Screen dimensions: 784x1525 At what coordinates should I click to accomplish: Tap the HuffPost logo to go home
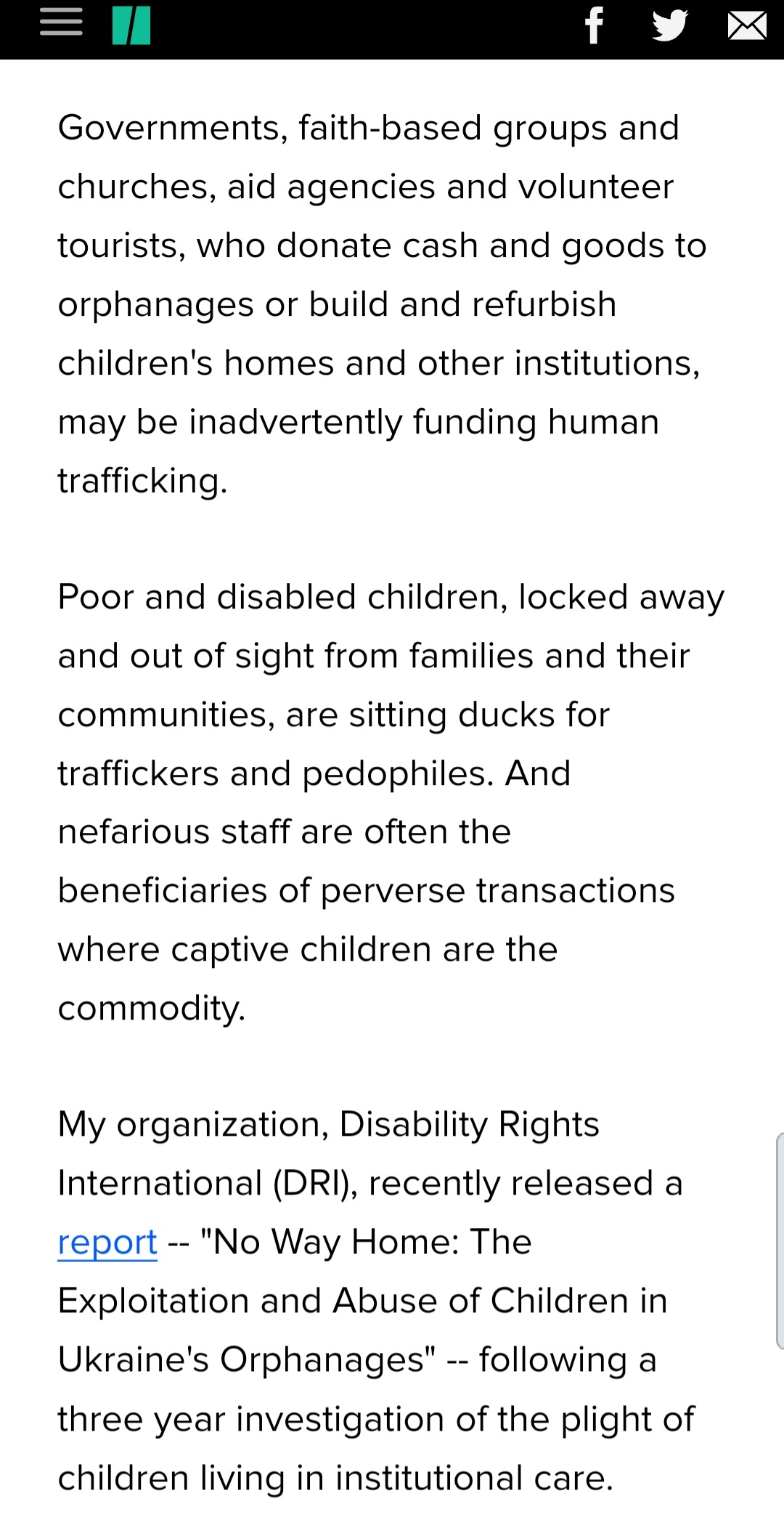(131, 25)
